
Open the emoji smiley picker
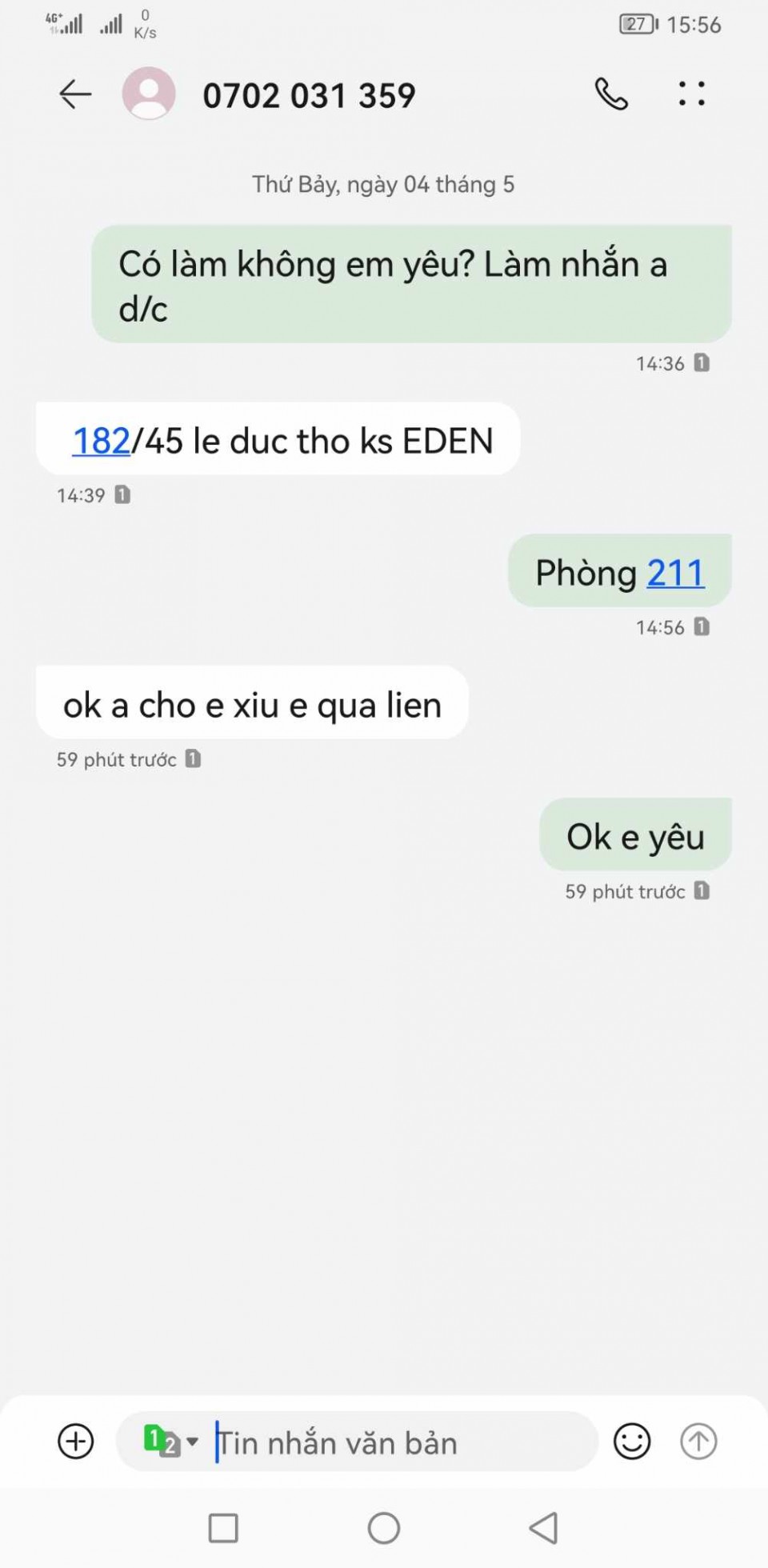[632, 1442]
